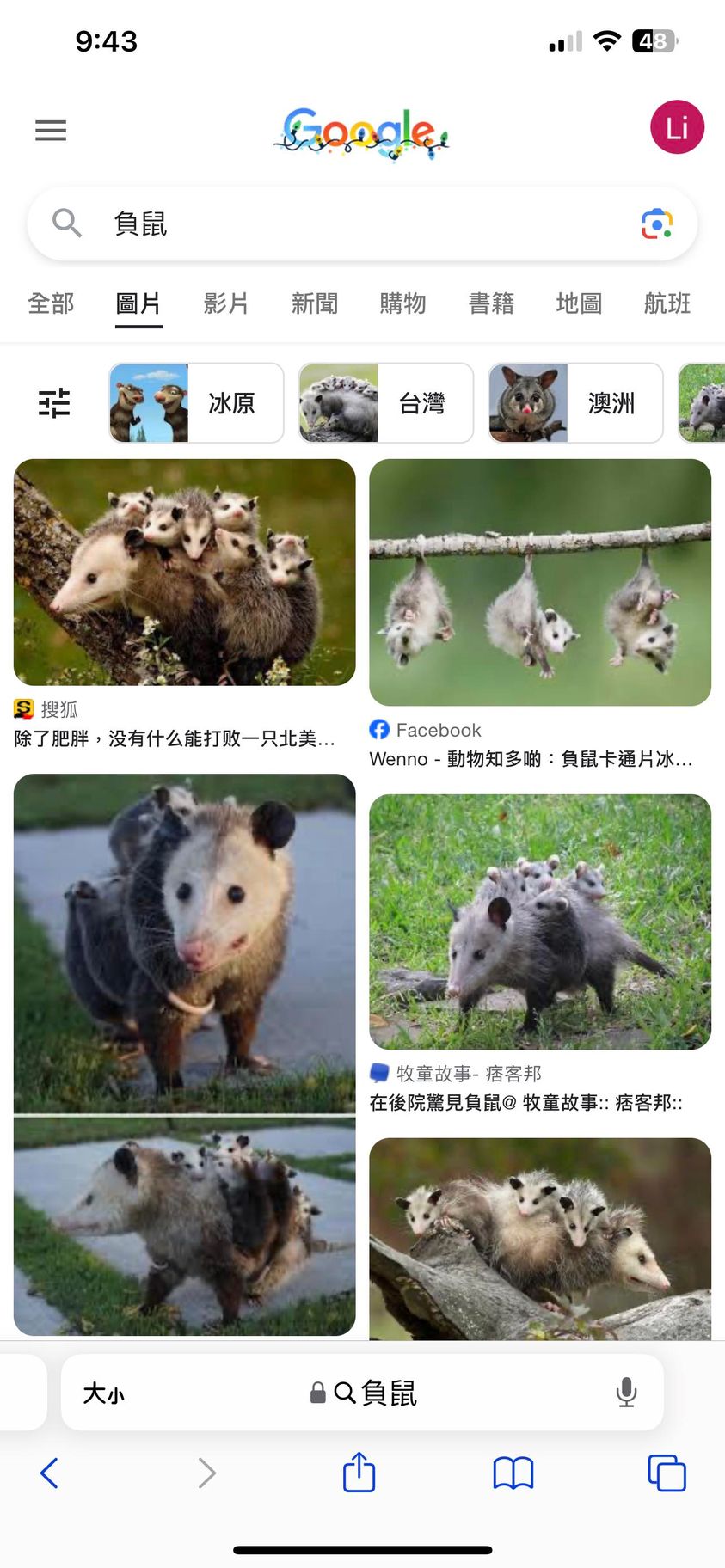Switch to the 新聞 tab
725x1568 pixels.
click(315, 303)
